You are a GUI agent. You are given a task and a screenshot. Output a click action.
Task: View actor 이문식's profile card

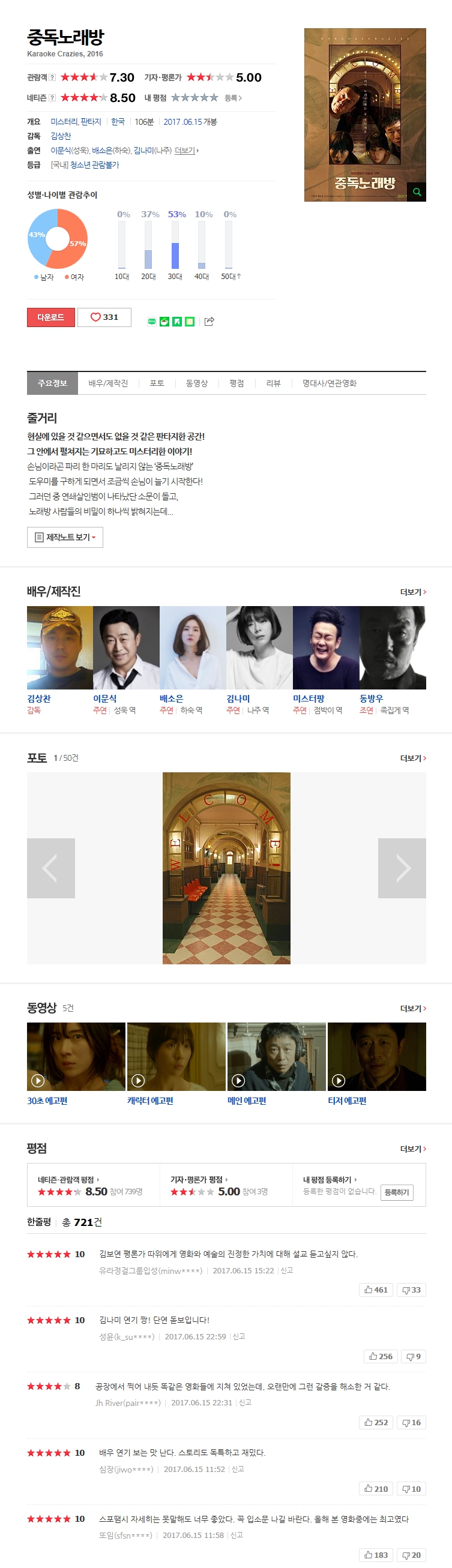pos(126,647)
